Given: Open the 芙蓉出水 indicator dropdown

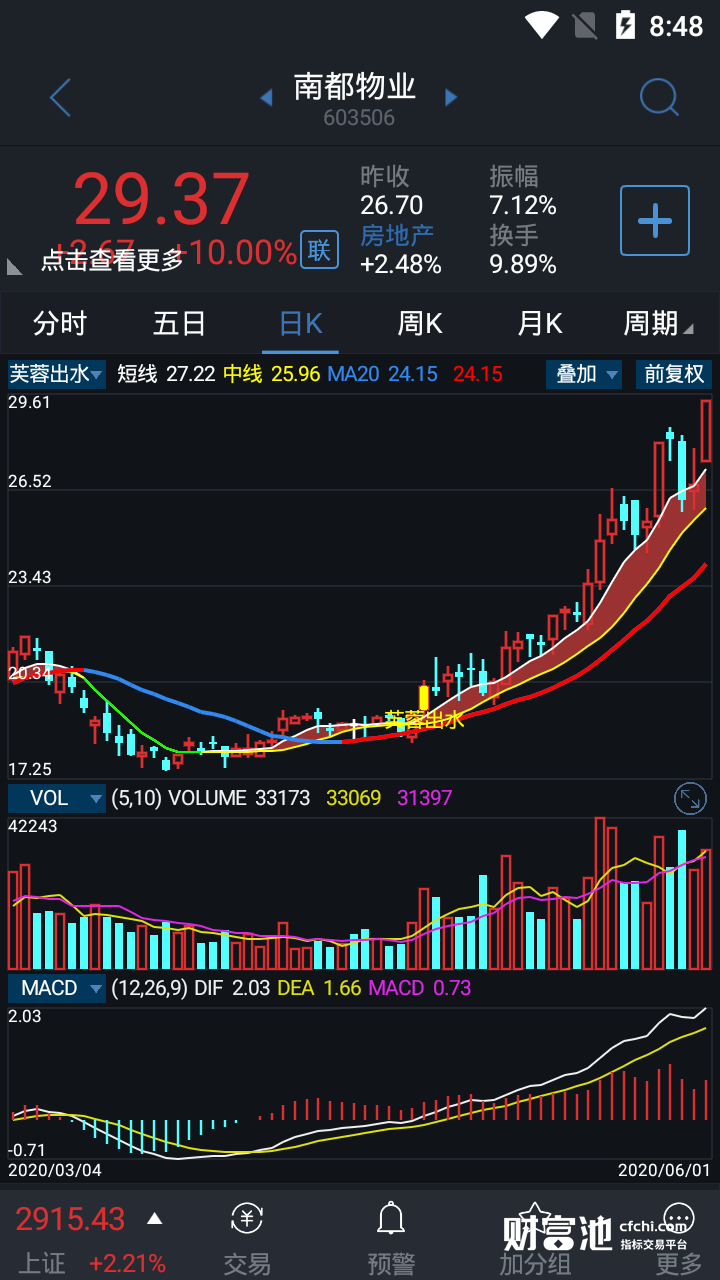Looking at the screenshot, I should click(57, 374).
